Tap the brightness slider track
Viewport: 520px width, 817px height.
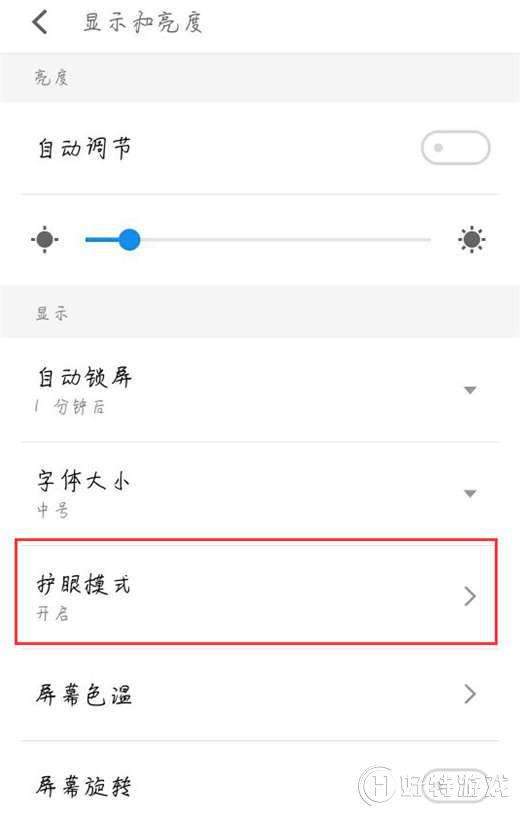[258, 240]
